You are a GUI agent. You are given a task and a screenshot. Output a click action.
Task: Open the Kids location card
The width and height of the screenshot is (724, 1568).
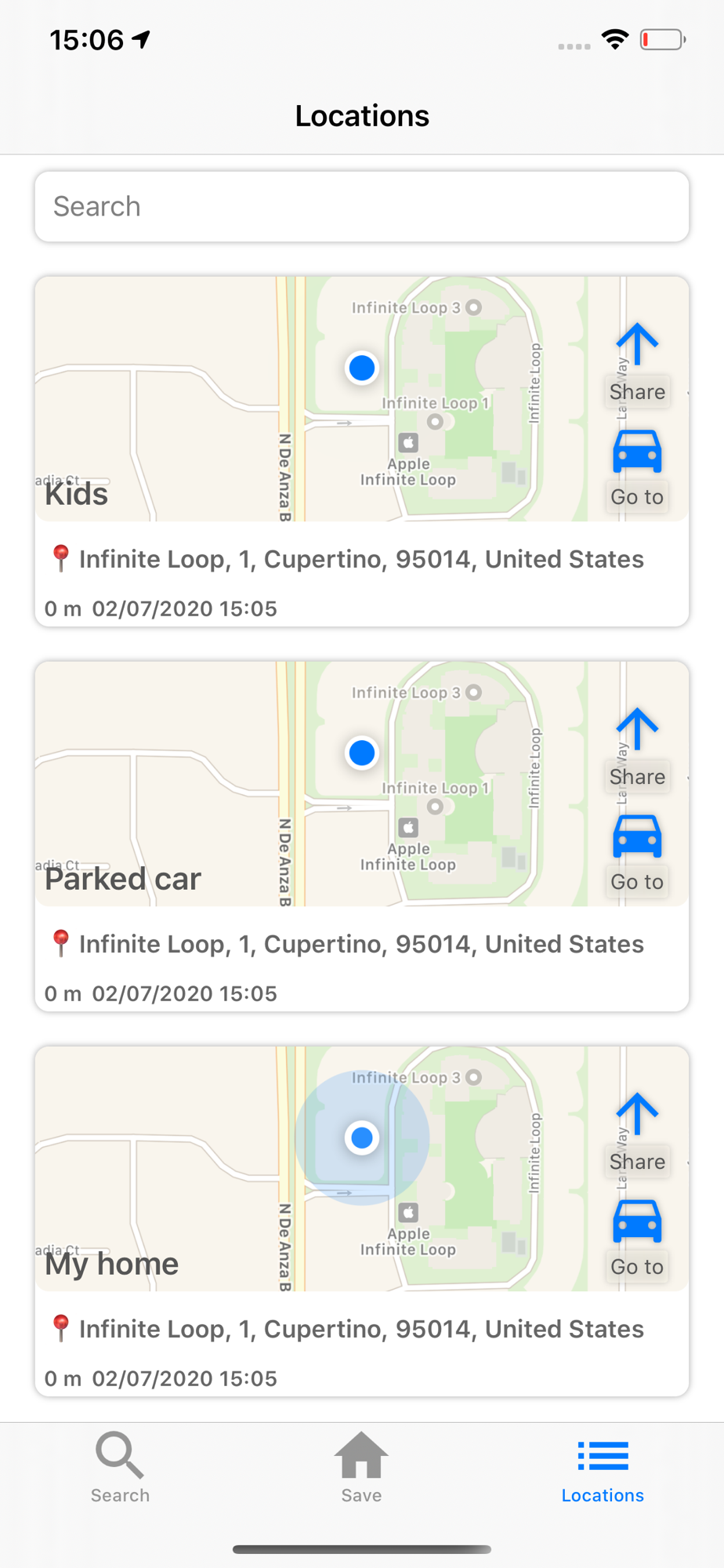click(x=362, y=452)
